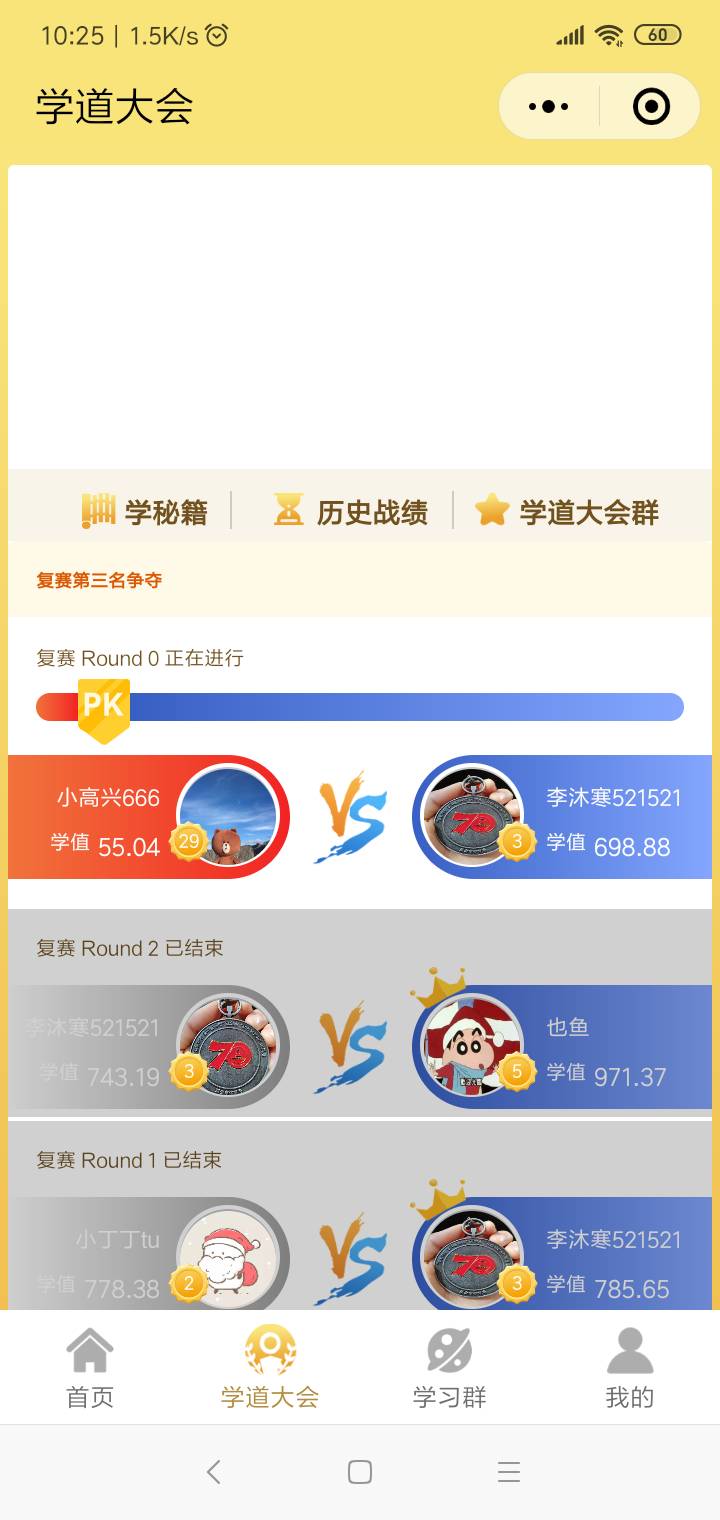
Task: View 也鱼 winner card in Round 2
Action: 565,1048
